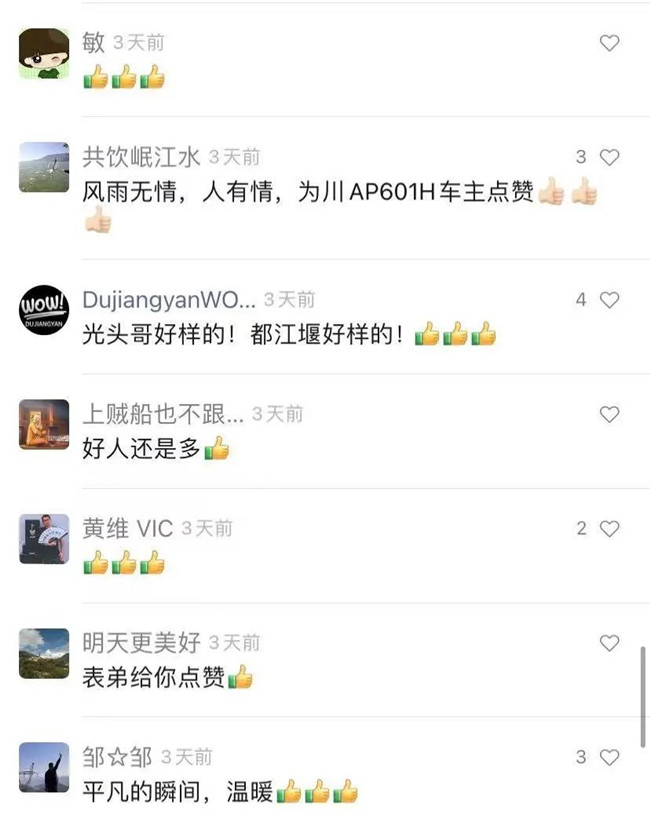Like the comment saying 好人还是多
The height and width of the screenshot is (830, 650).
click(x=609, y=414)
